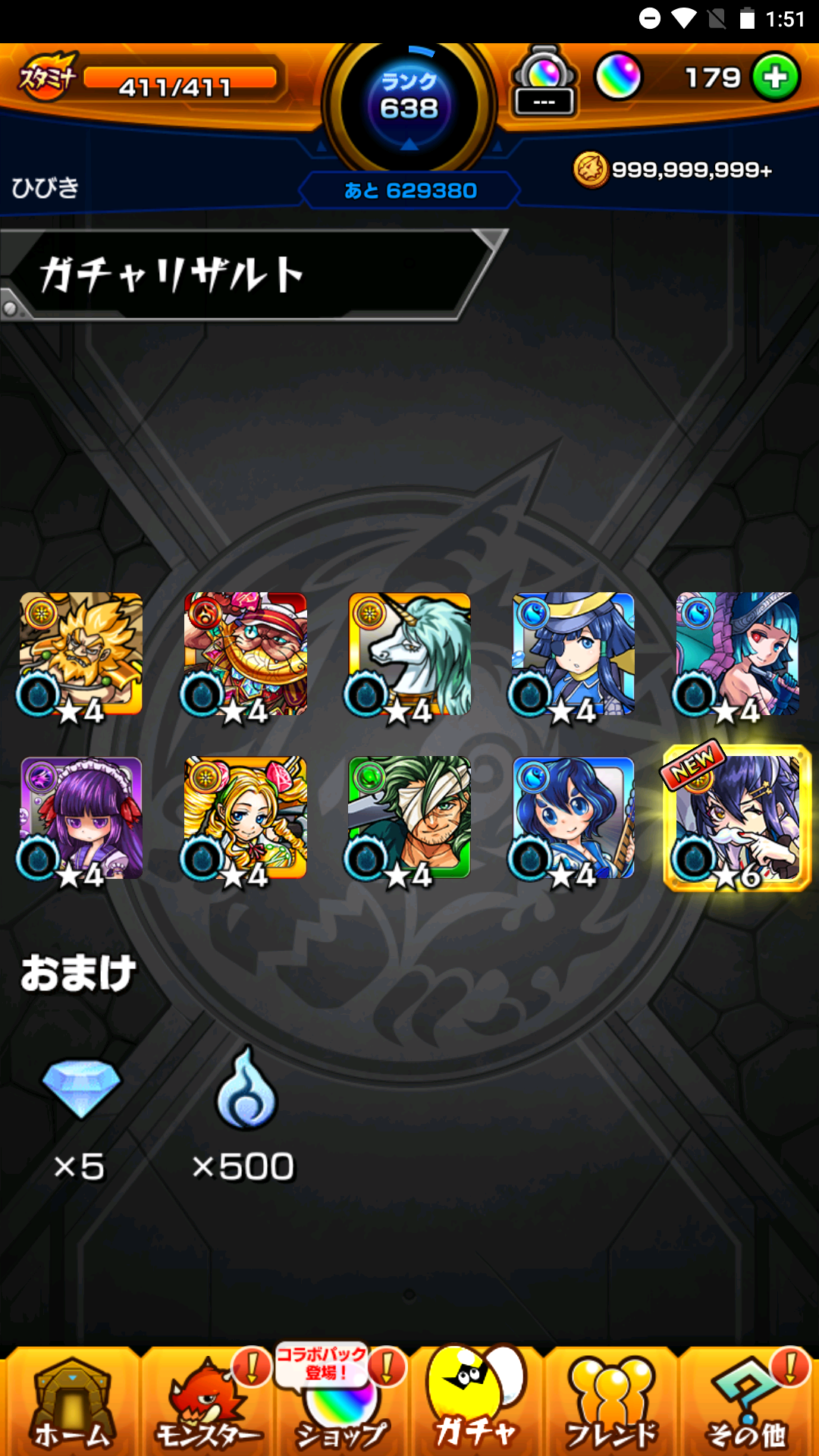Open the golden-maned muscular monster tile
Image resolution: width=819 pixels, height=1456 pixels.
click(x=81, y=654)
